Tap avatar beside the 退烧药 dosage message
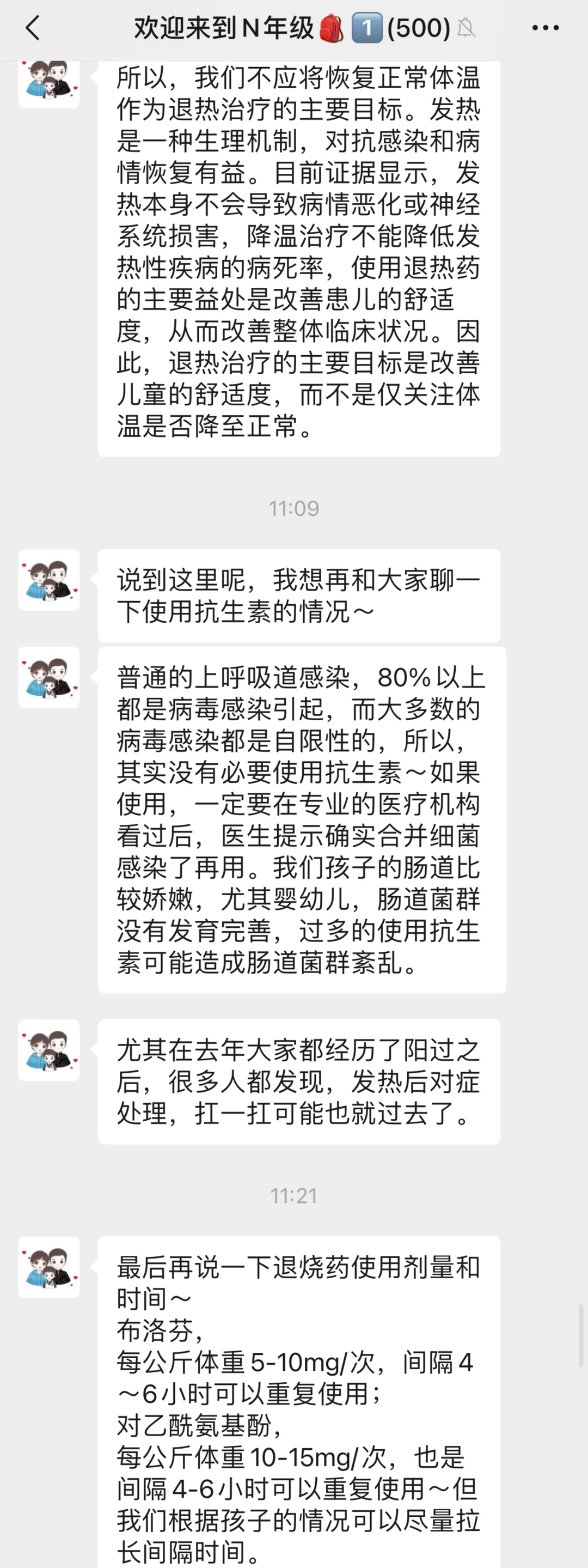Screen dimensions: 588x1568 click(48, 1267)
